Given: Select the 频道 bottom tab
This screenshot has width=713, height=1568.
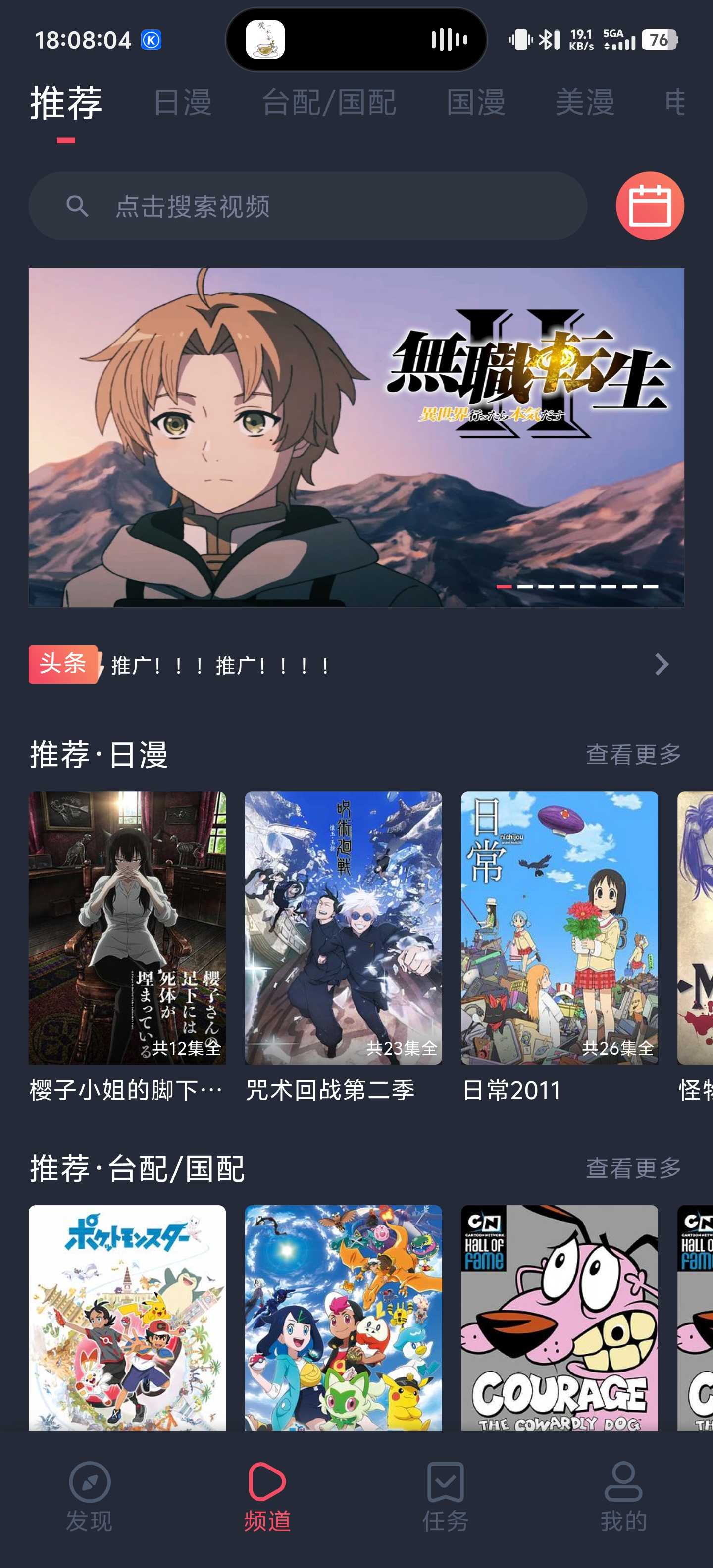Looking at the screenshot, I should click(x=267, y=1496).
